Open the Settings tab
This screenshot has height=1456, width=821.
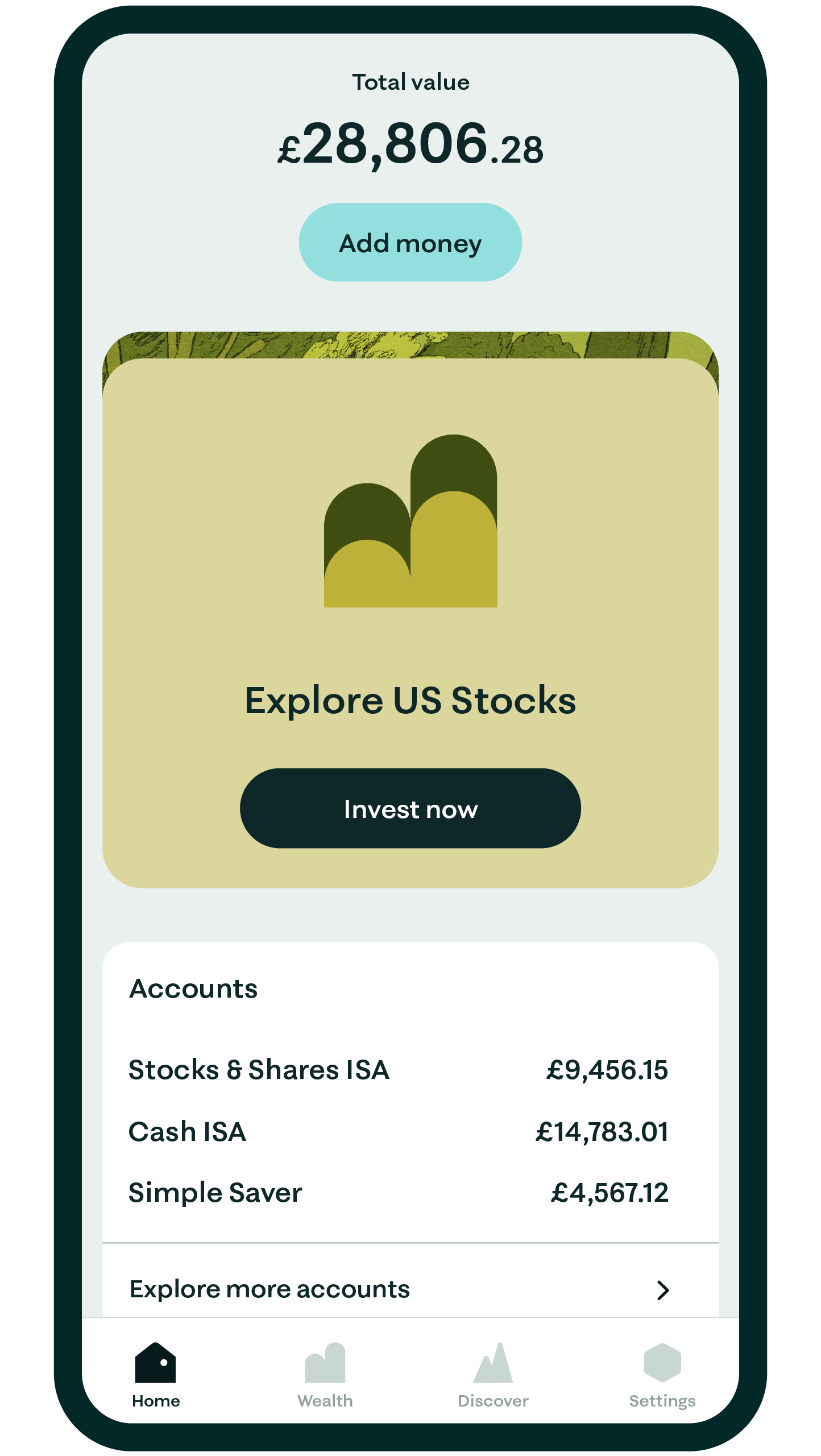pyautogui.click(x=662, y=1373)
